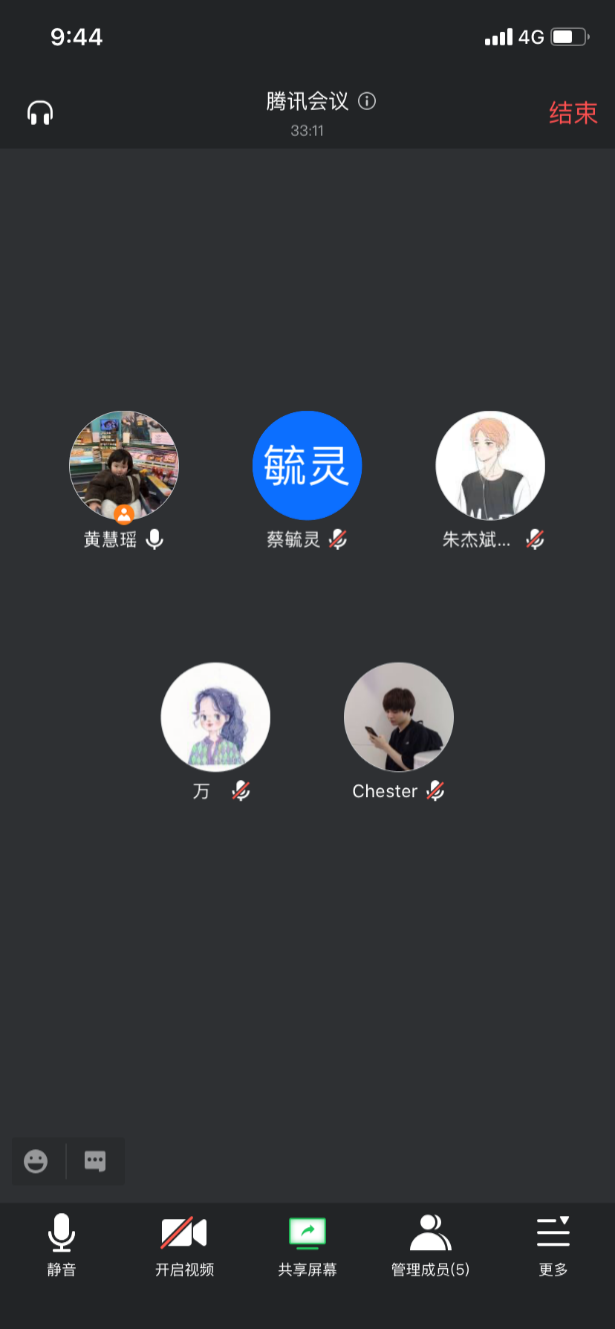Turn on camera with 开启视频
615x1329 pixels.
[x=184, y=1245]
